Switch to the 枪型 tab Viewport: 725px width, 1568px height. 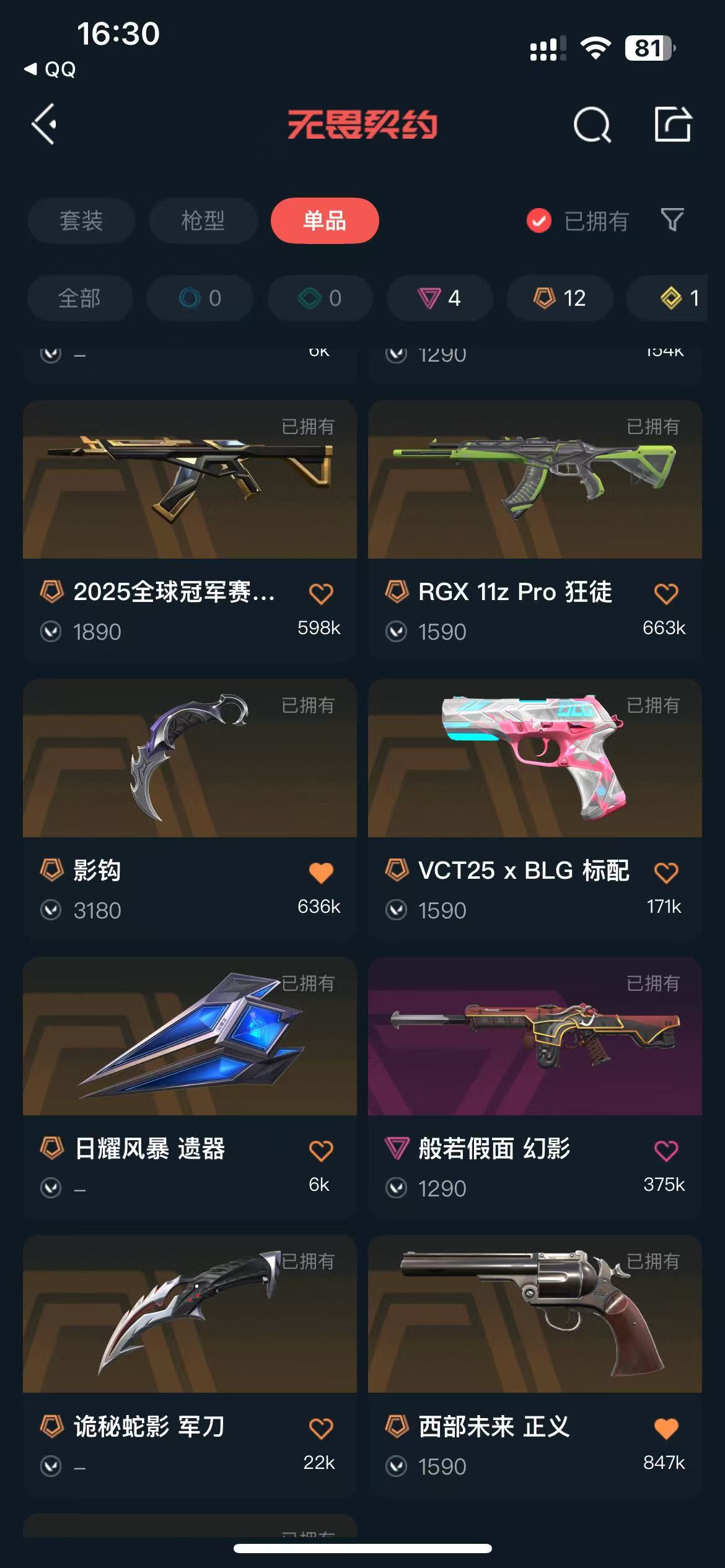coord(203,220)
